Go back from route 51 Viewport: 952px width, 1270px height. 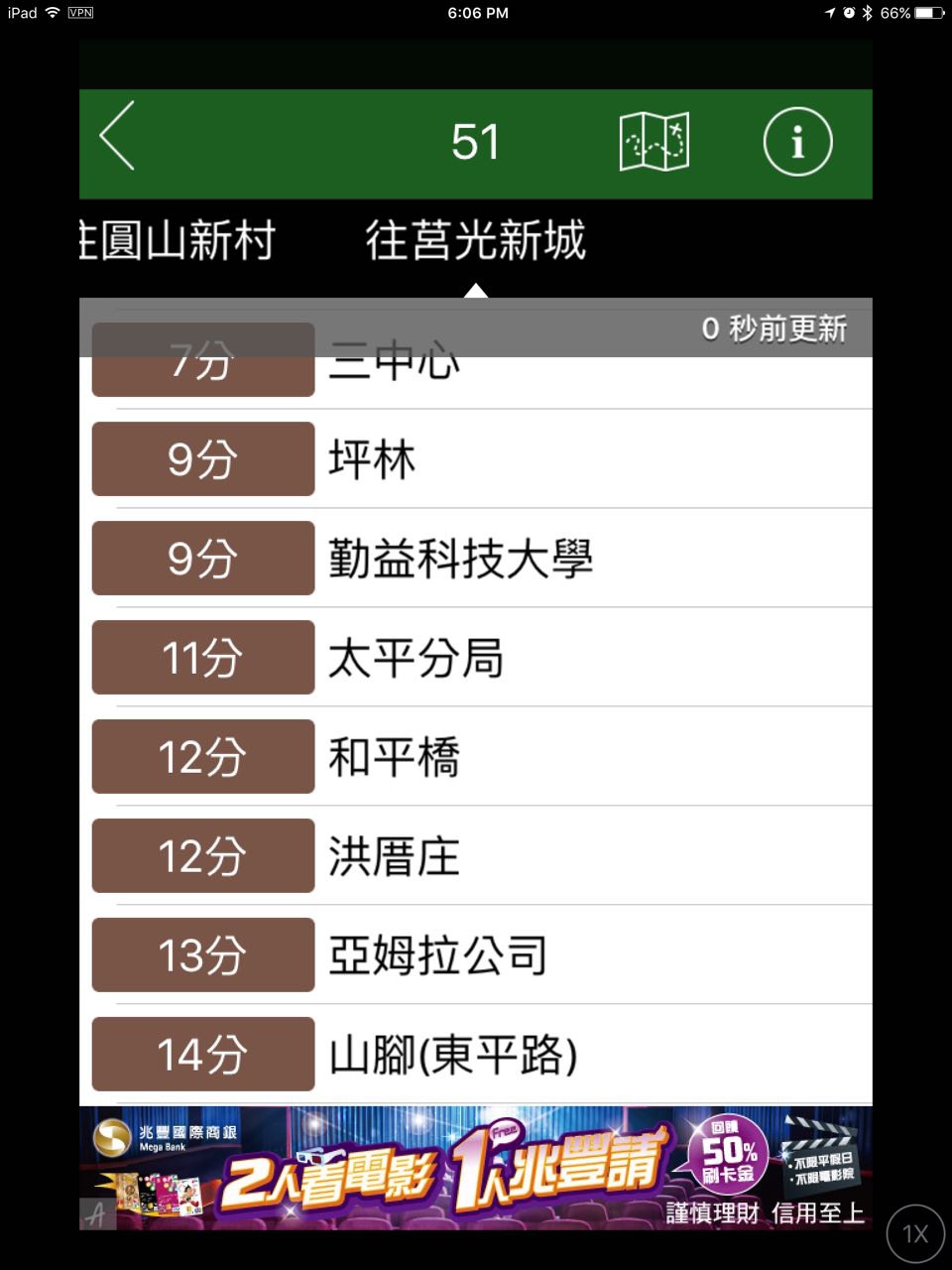[x=117, y=138]
